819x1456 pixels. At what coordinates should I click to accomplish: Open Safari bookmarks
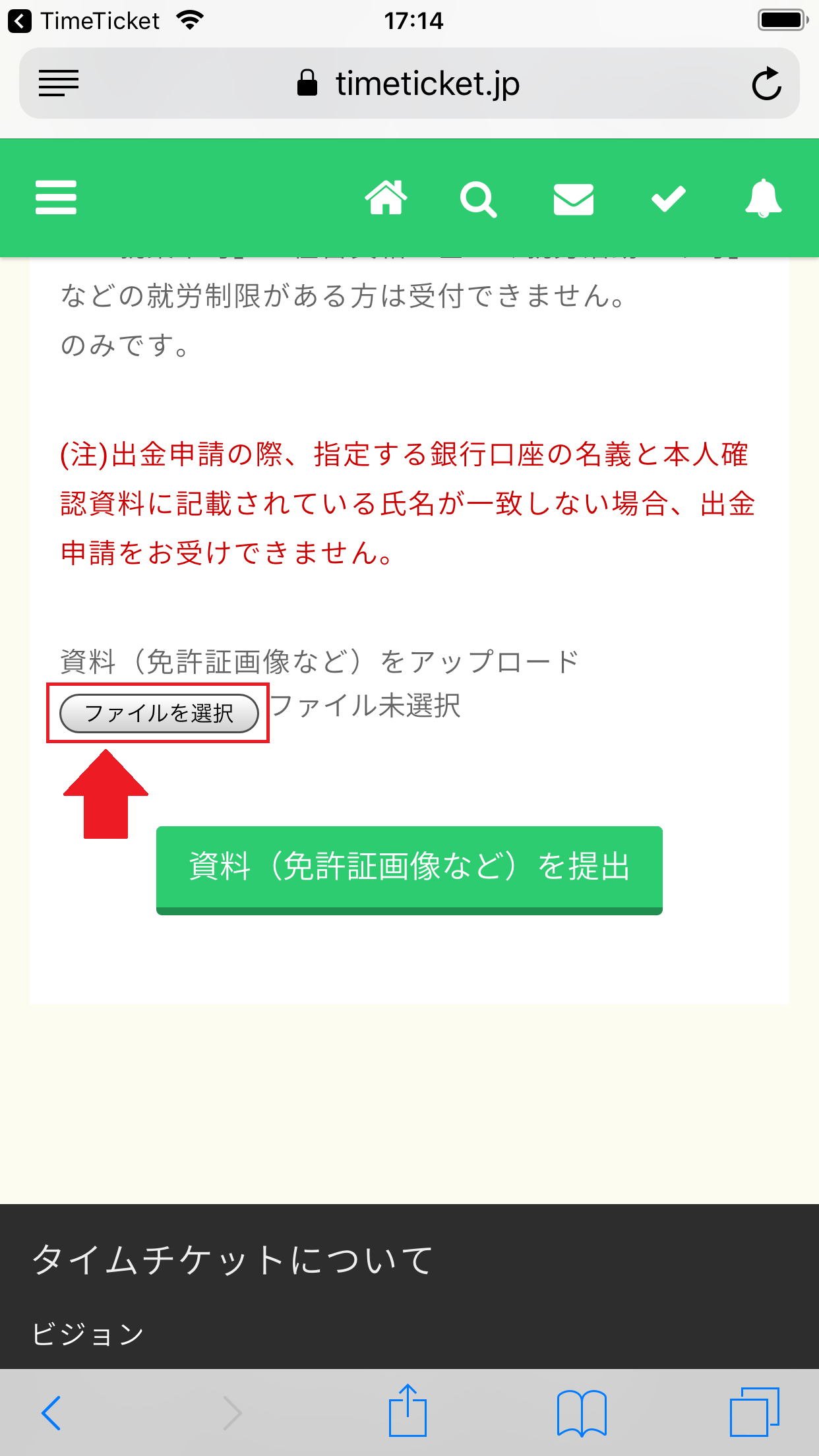(581, 1412)
